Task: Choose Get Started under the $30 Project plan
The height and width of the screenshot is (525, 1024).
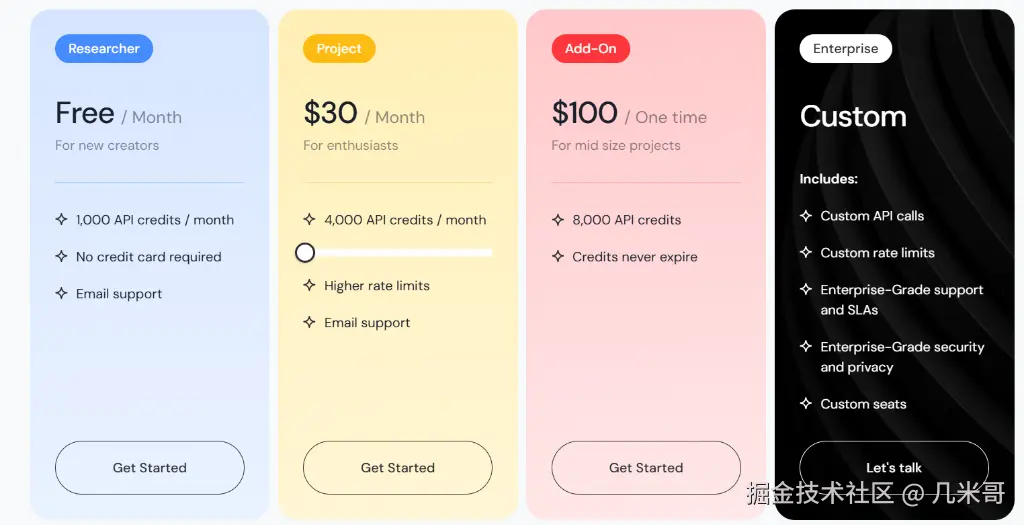Action: pos(397,467)
